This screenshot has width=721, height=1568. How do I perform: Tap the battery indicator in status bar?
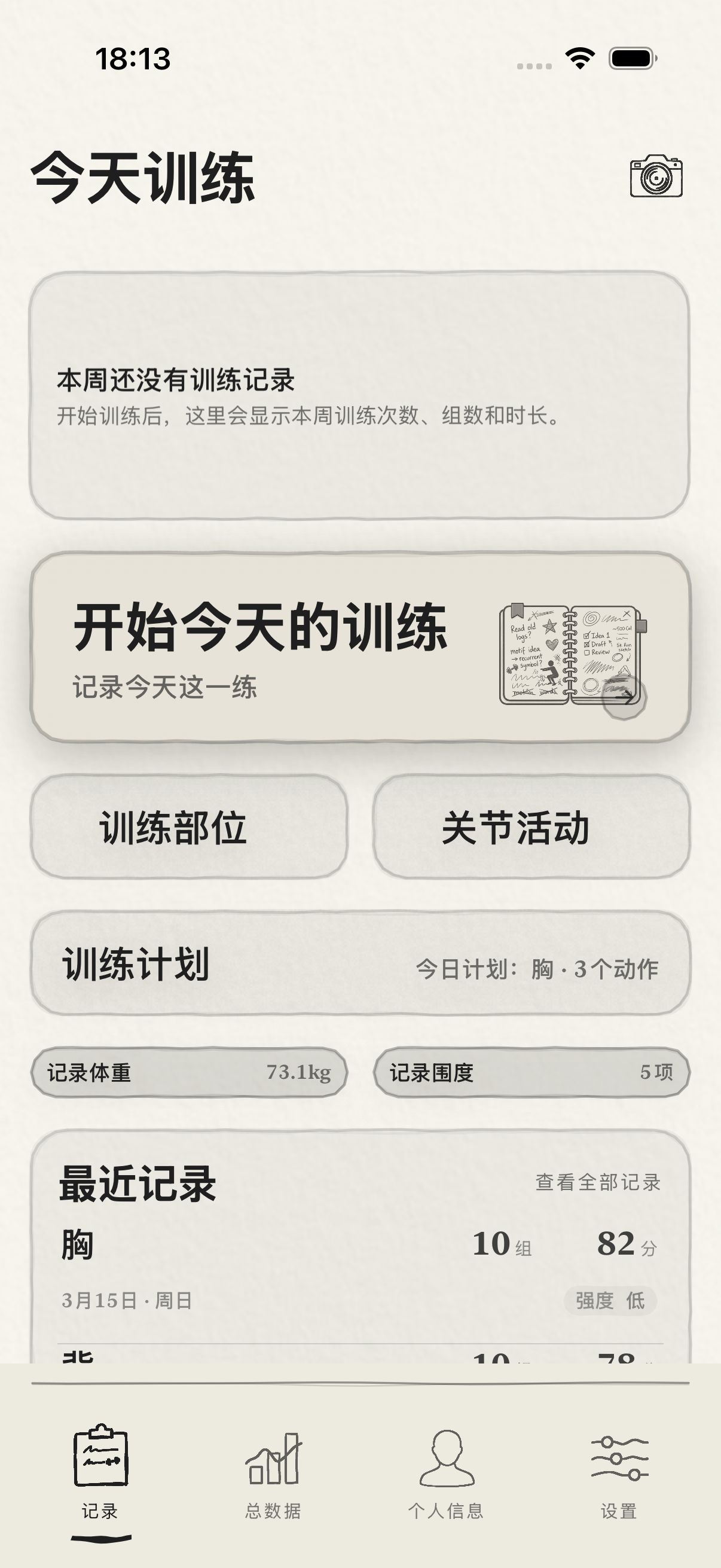(x=633, y=58)
